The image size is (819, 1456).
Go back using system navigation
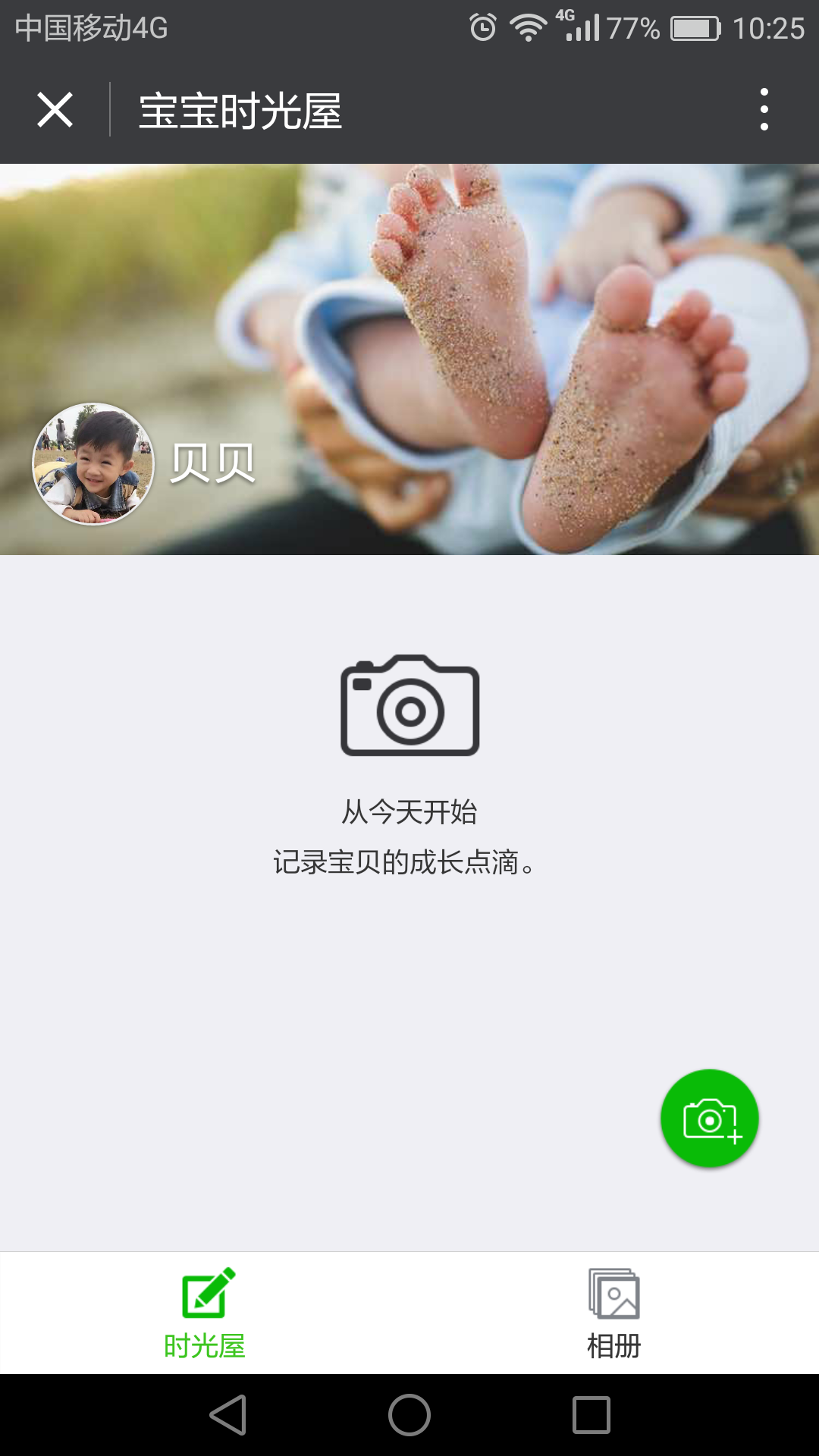pyautogui.click(x=228, y=1415)
